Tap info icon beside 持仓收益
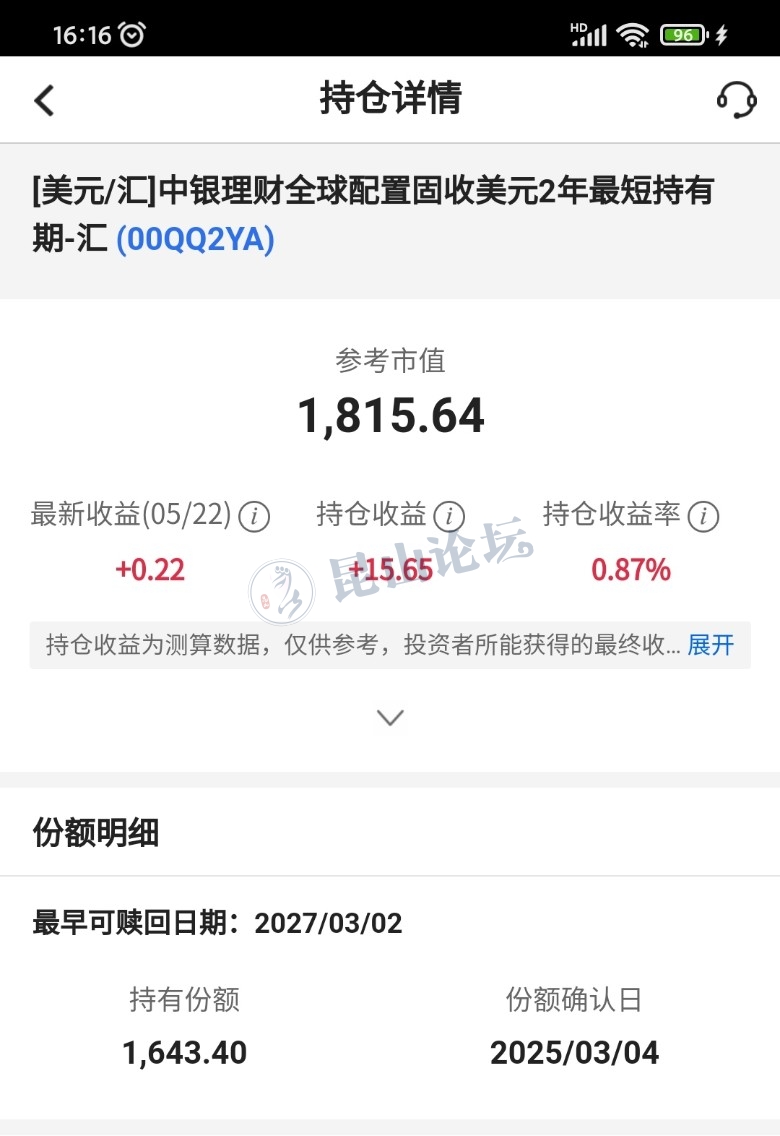 pos(450,517)
